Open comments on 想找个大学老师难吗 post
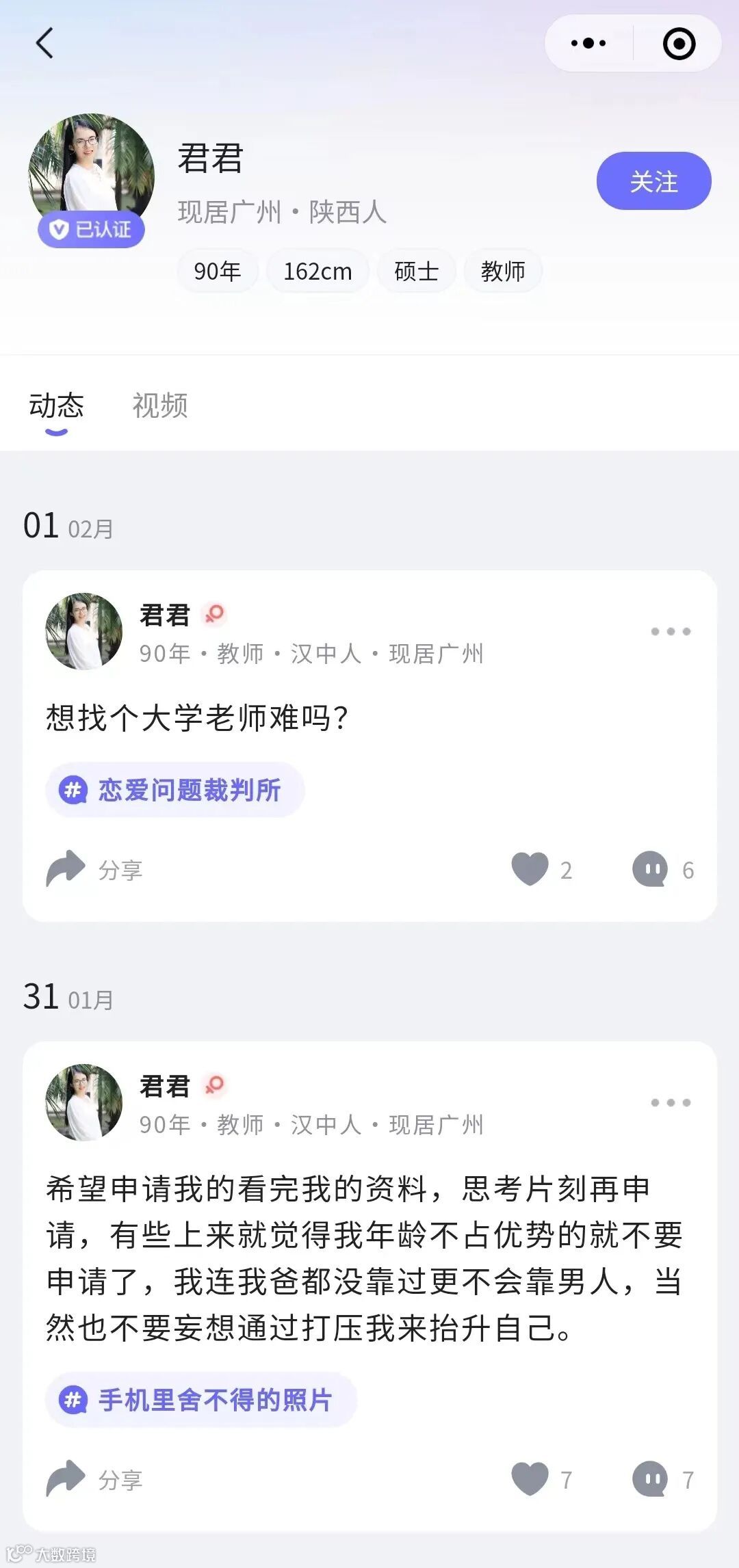The image size is (739, 1568). click(650, 869)
